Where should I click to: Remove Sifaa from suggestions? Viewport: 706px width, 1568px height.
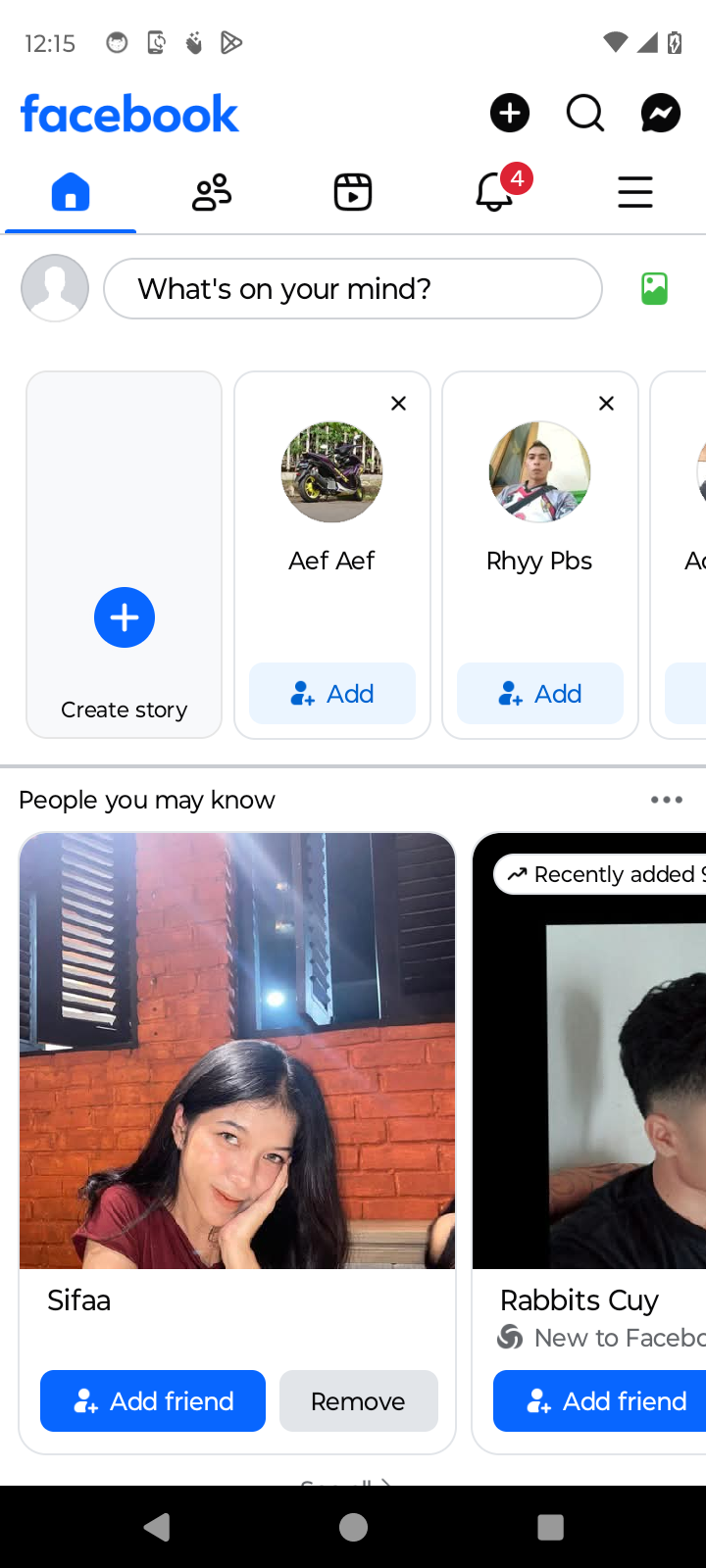tap(359, 1401)
